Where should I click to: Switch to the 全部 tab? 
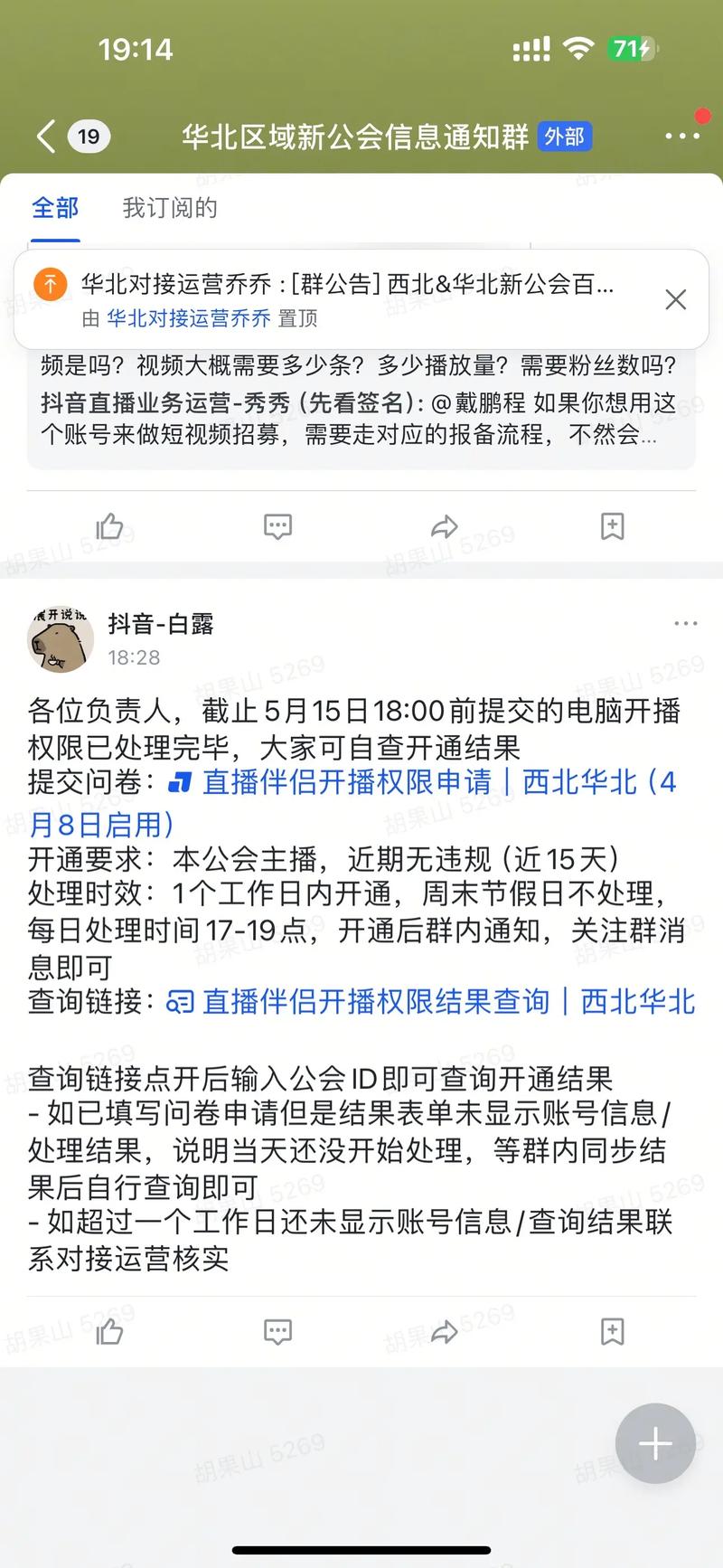pos(55,207)
